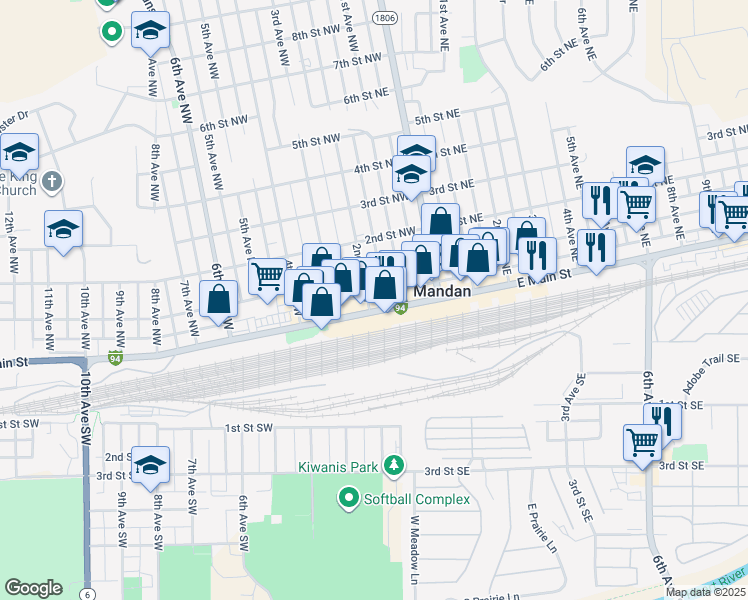Screen dimensions: 748x600
Task: Open the shopping bag marker on 6th Ave NW
Action: [219, 299]
